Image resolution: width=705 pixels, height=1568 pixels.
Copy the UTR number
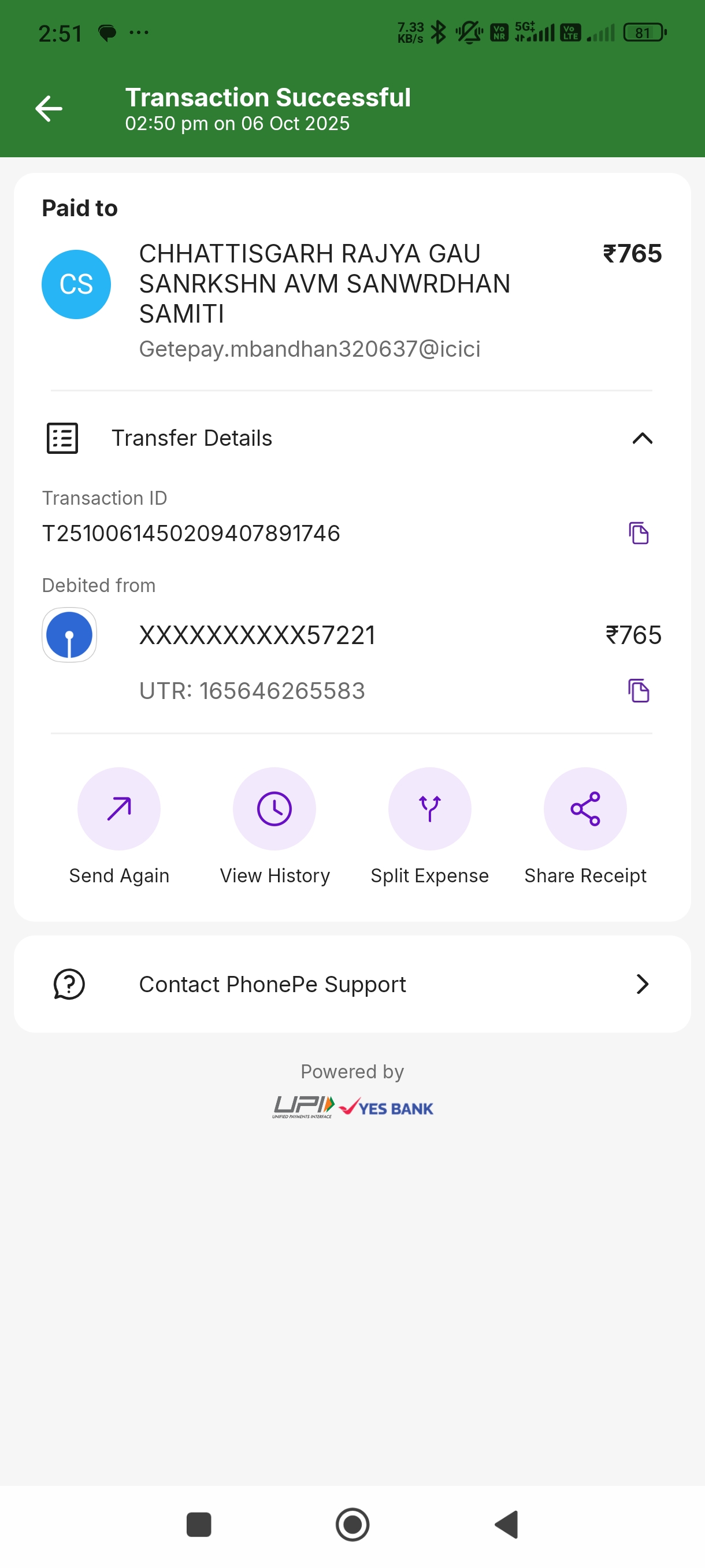point(638,691)
